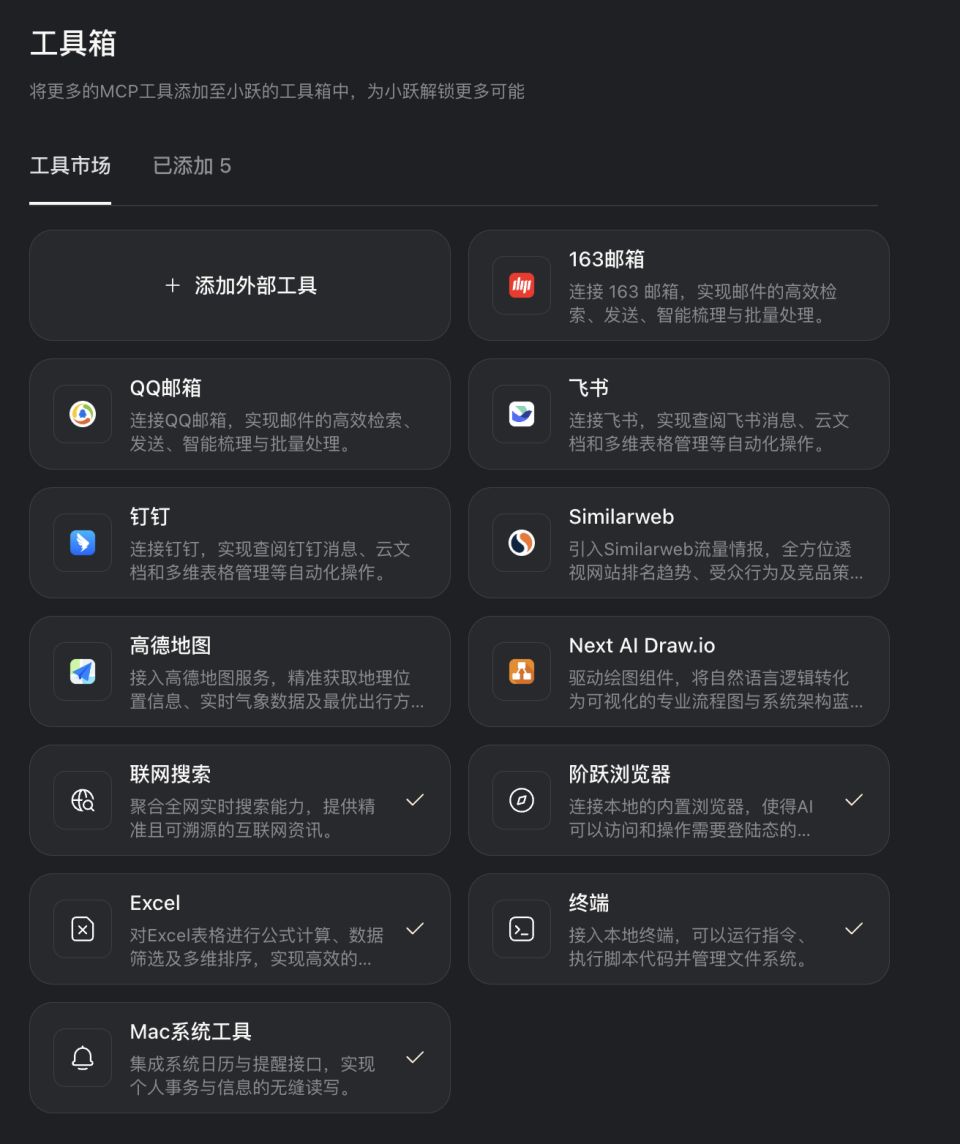
Task: Toggle the checkmark on 联网搜索
Action: pyautogui.click(x=415, y=800)
